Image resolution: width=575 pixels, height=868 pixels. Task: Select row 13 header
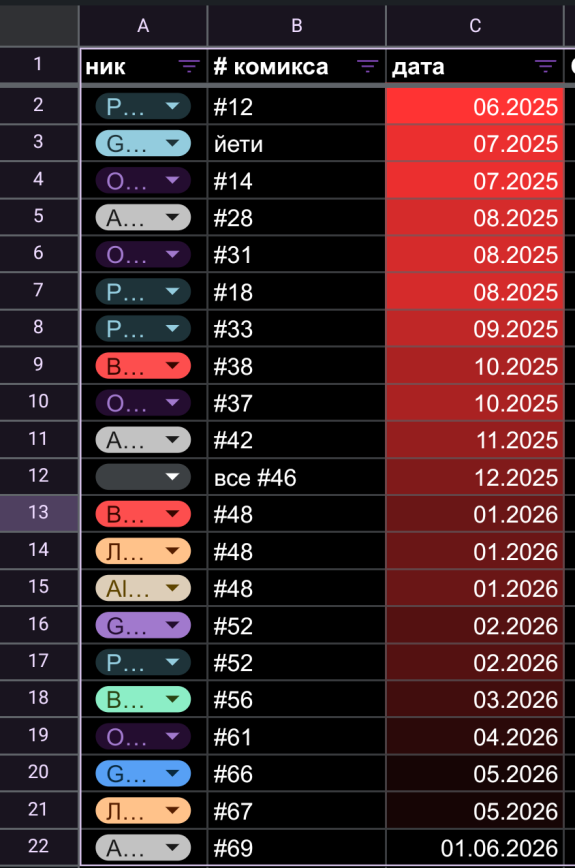(39, 513)
